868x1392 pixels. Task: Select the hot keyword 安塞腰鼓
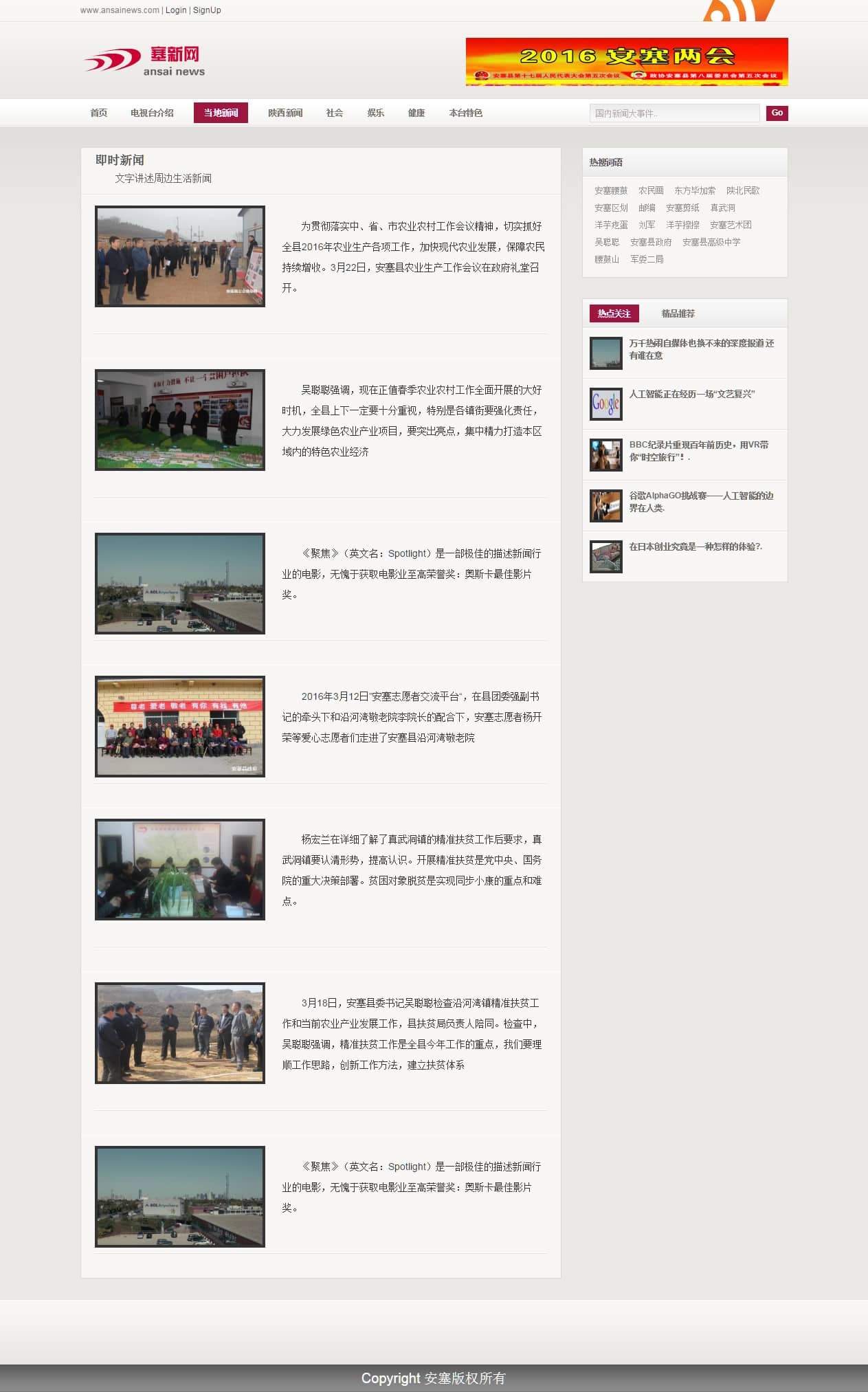coord(611,190)
